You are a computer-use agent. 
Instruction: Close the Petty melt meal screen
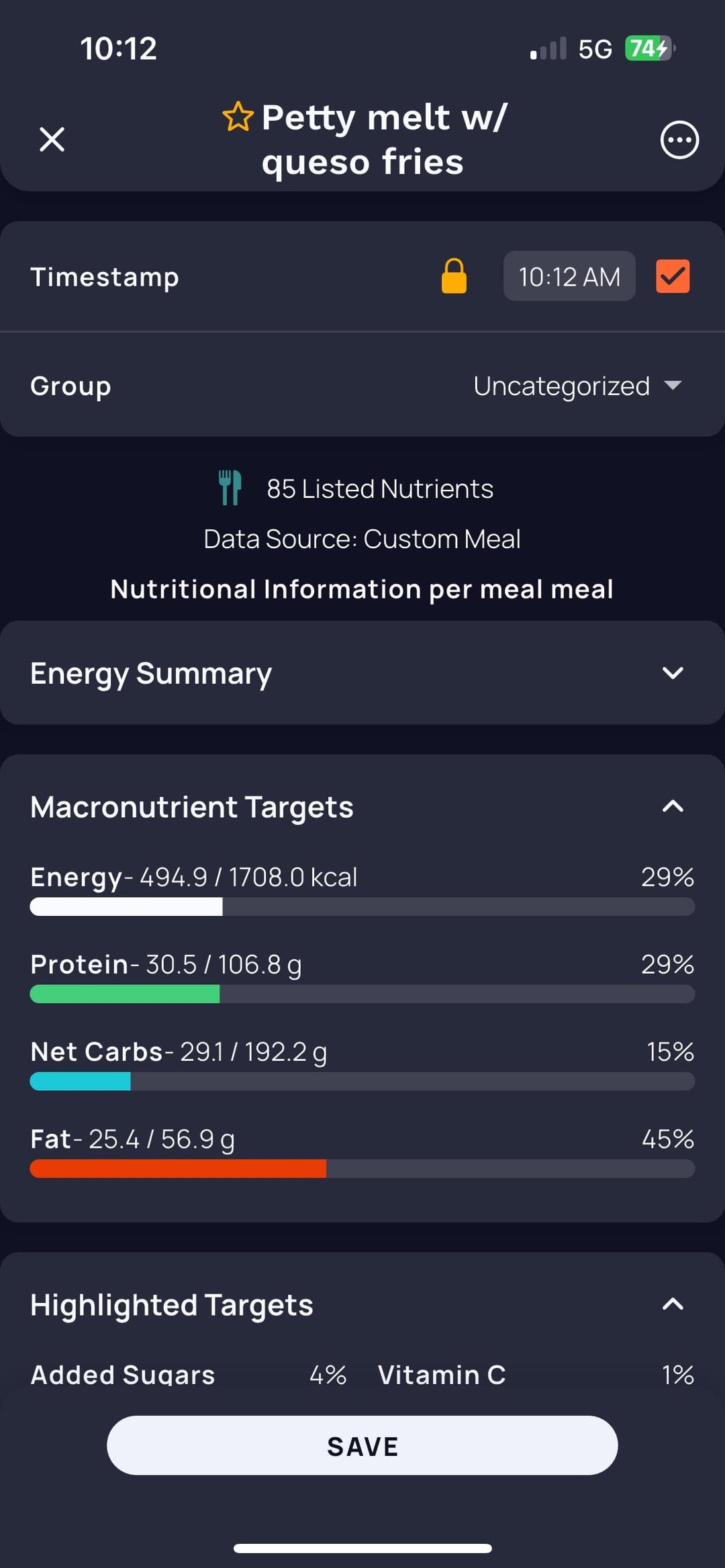tap(52, 140)
